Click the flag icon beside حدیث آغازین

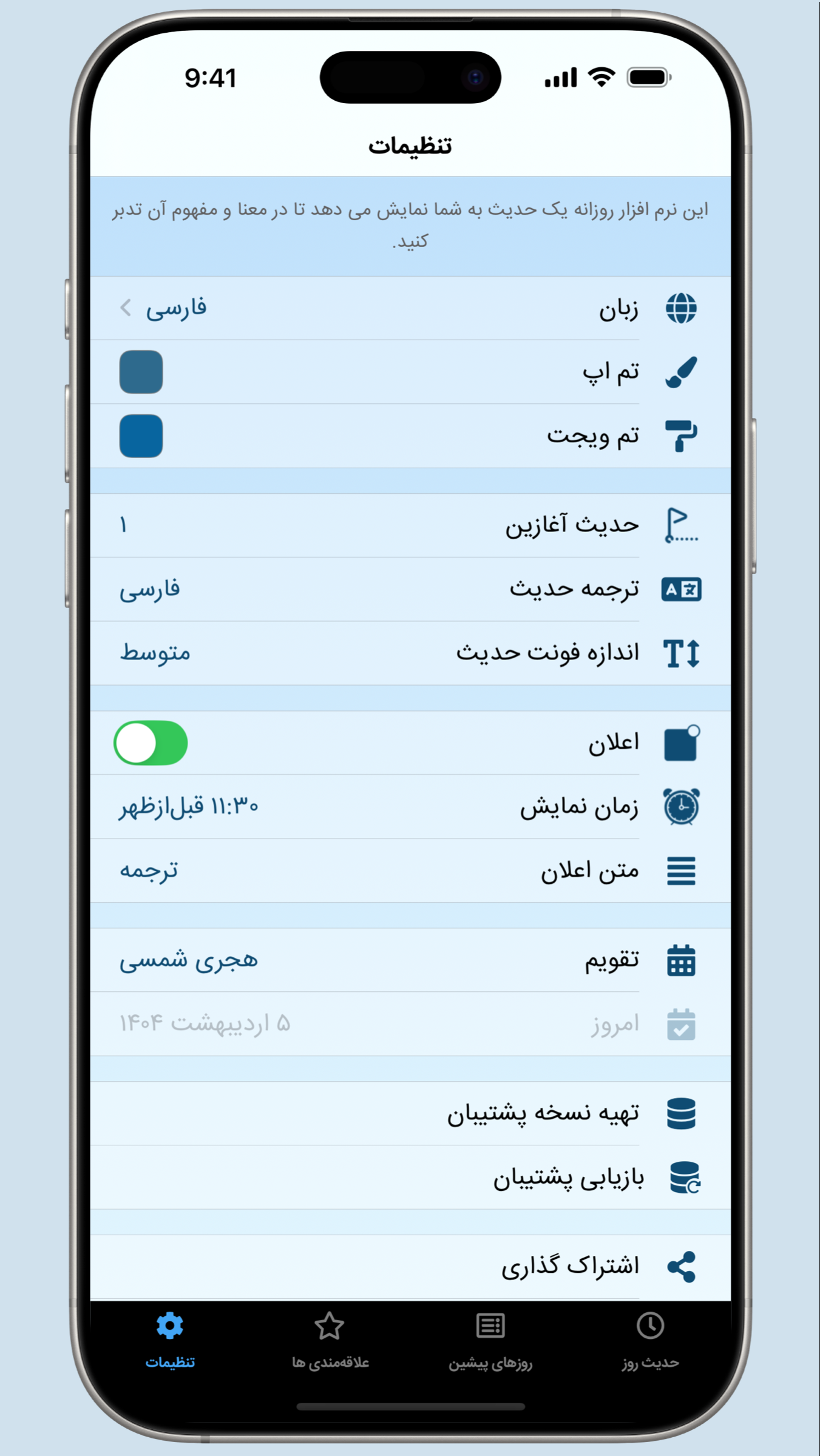point(681,524)
